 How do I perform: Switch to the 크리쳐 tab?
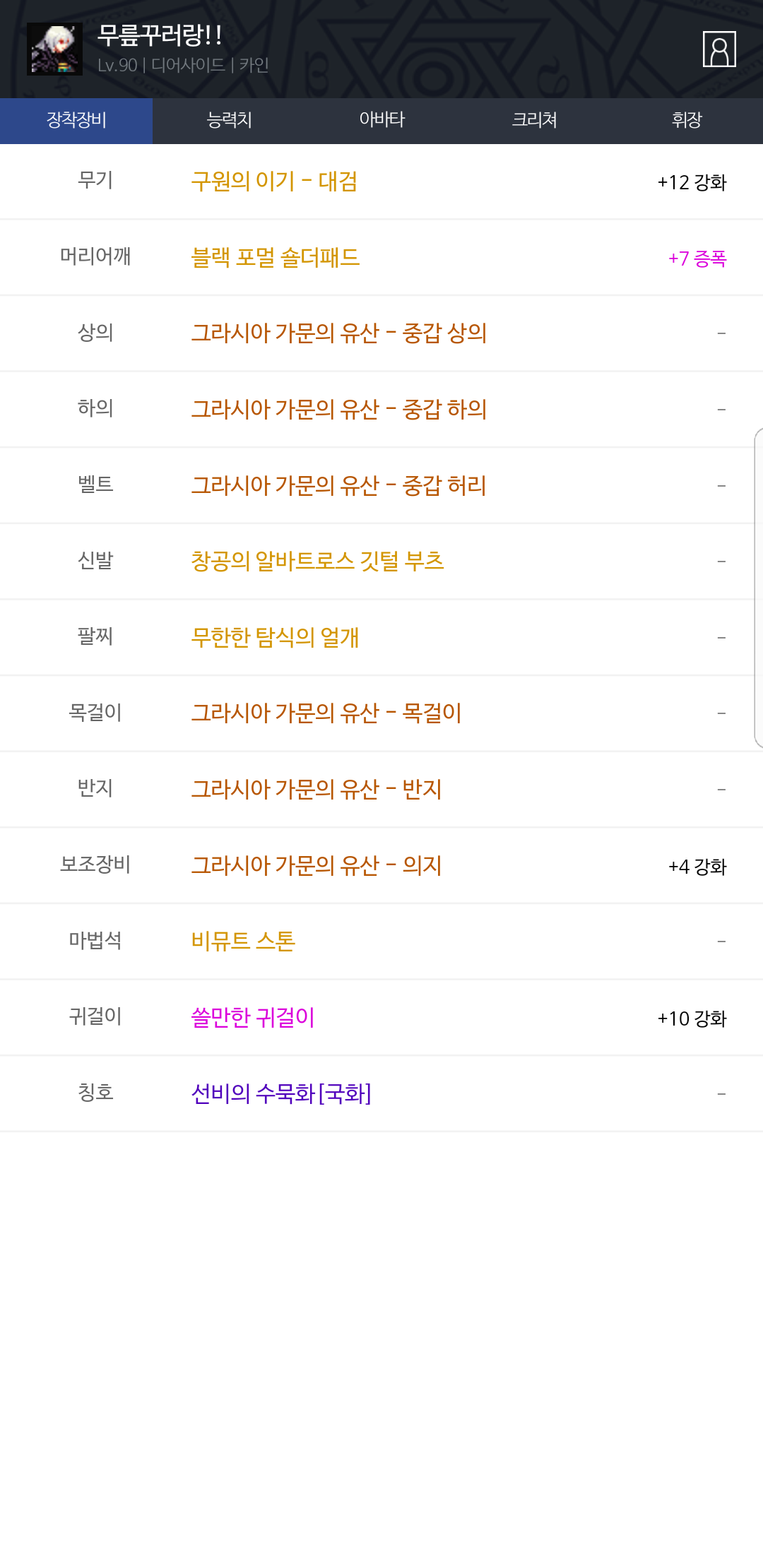click(x=534, y=120)
